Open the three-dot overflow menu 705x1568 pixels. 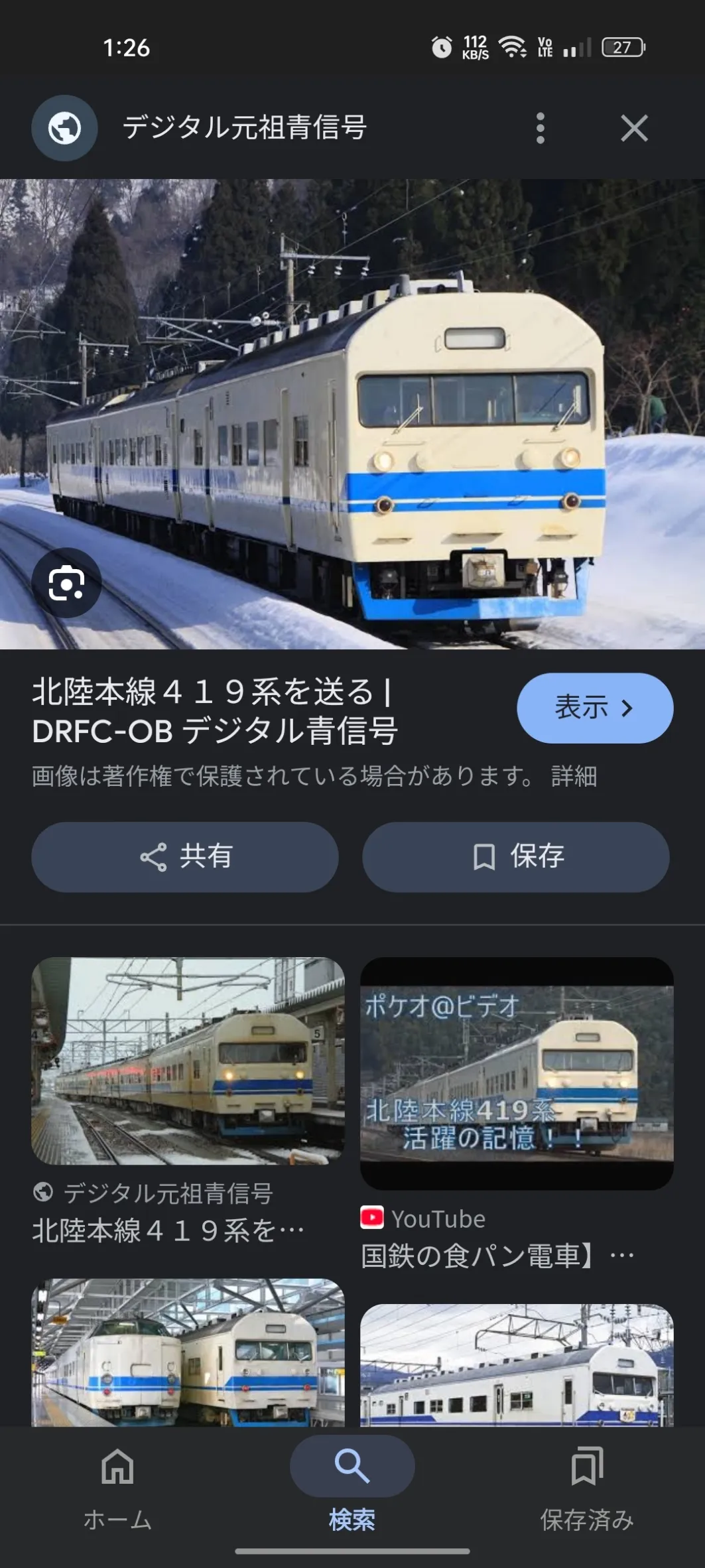coord(541,128)
